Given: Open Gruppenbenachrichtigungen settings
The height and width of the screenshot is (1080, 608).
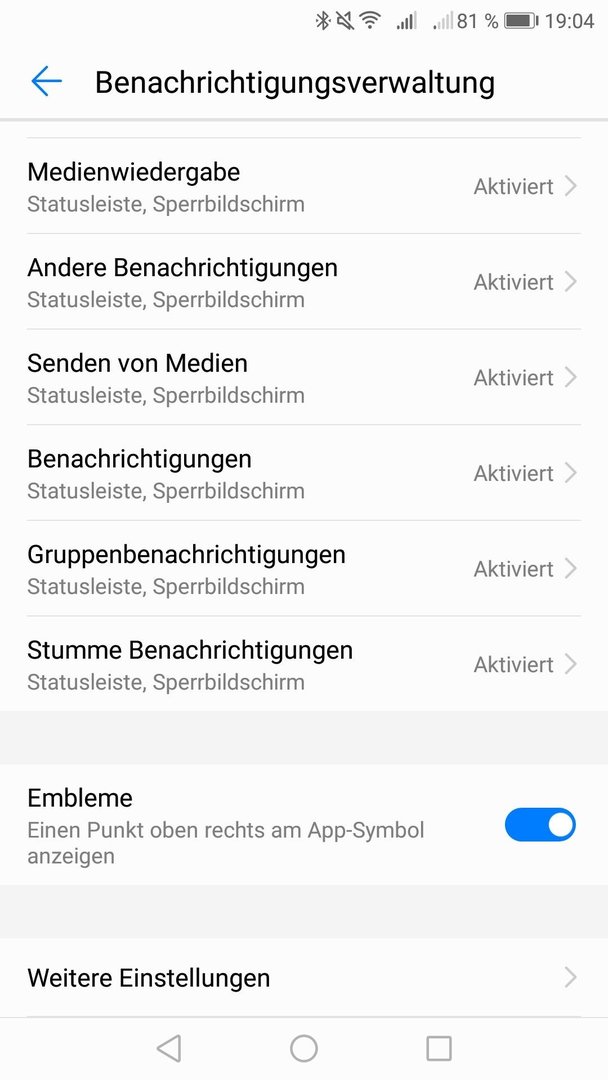Looking at the screenshot, I should point(304,569).
